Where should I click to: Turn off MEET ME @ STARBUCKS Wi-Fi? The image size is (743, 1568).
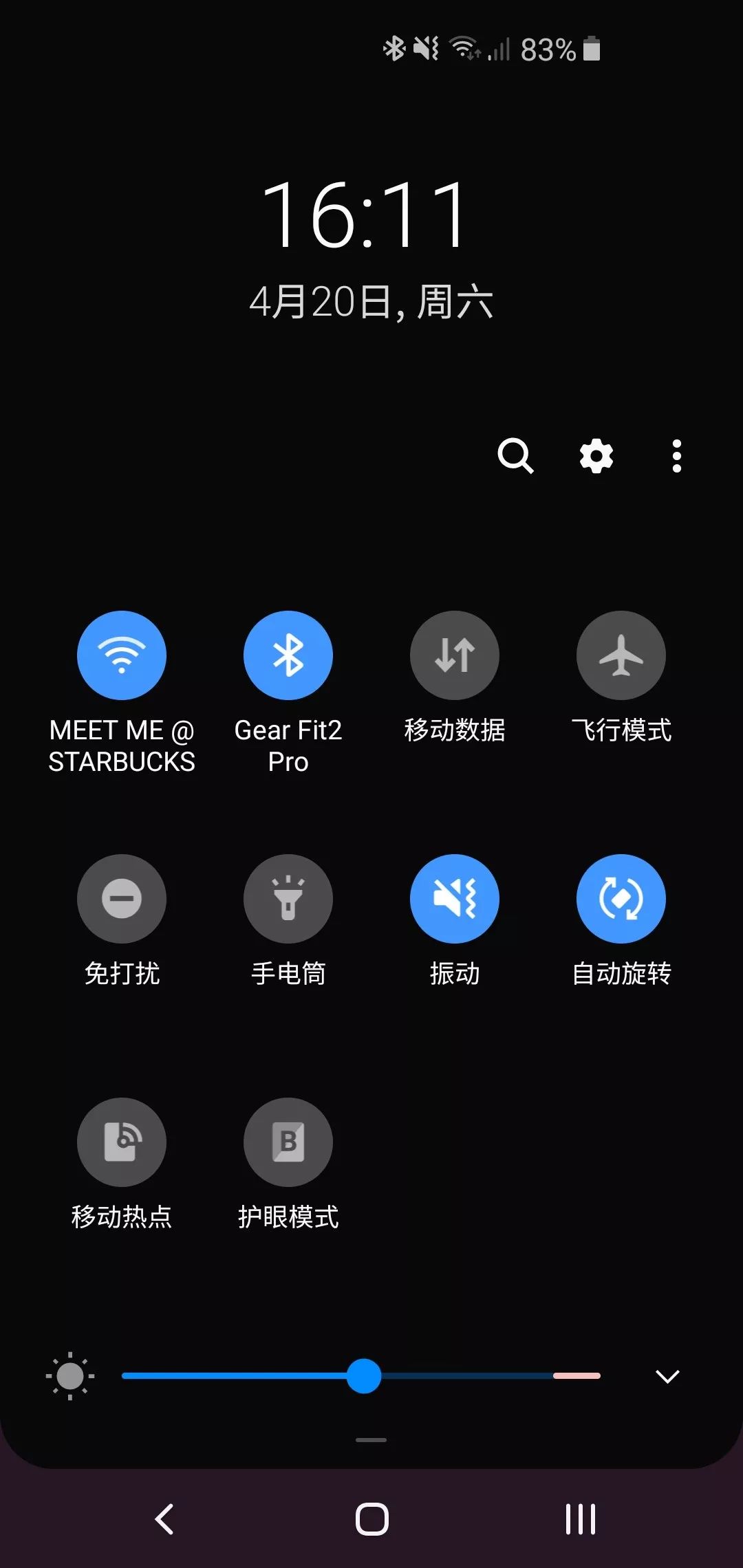pos(122,655)
